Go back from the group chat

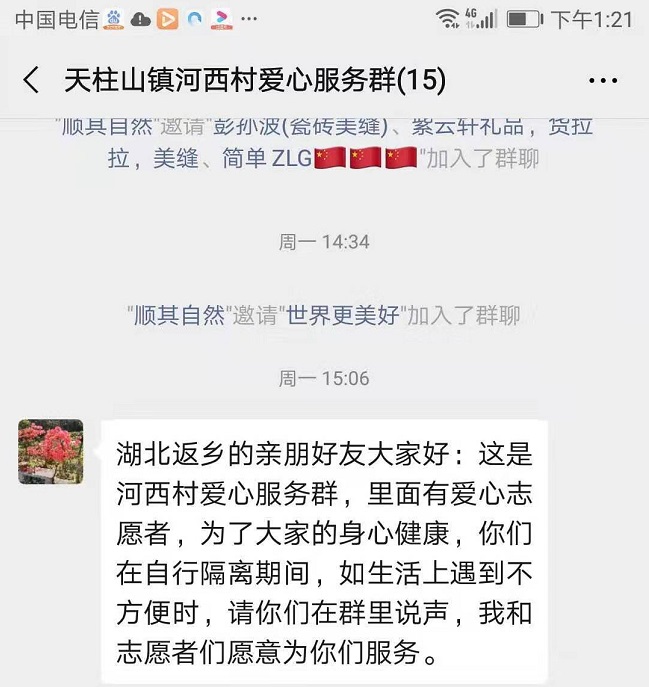[32, 80]
